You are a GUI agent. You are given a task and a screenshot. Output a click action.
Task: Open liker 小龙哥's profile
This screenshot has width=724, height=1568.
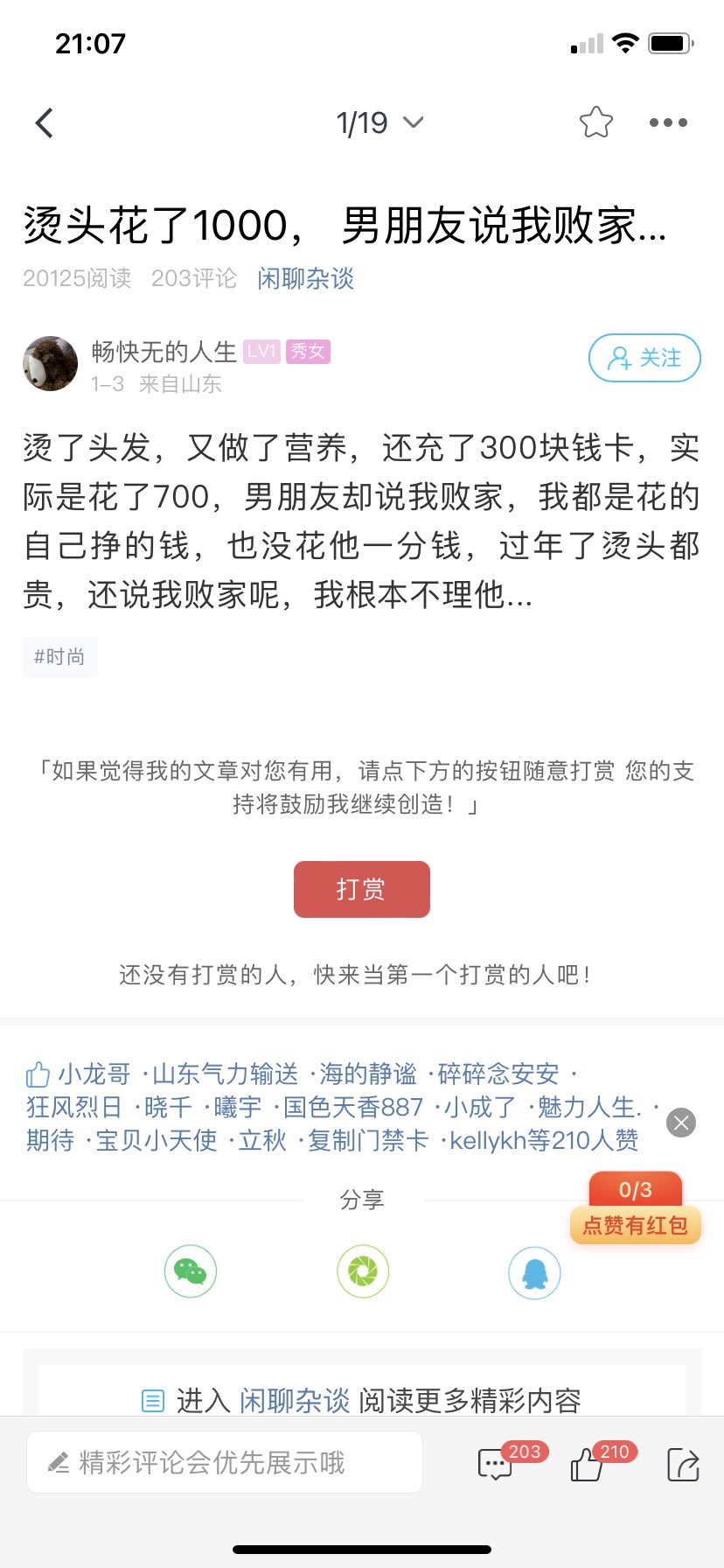point(94,1074)
